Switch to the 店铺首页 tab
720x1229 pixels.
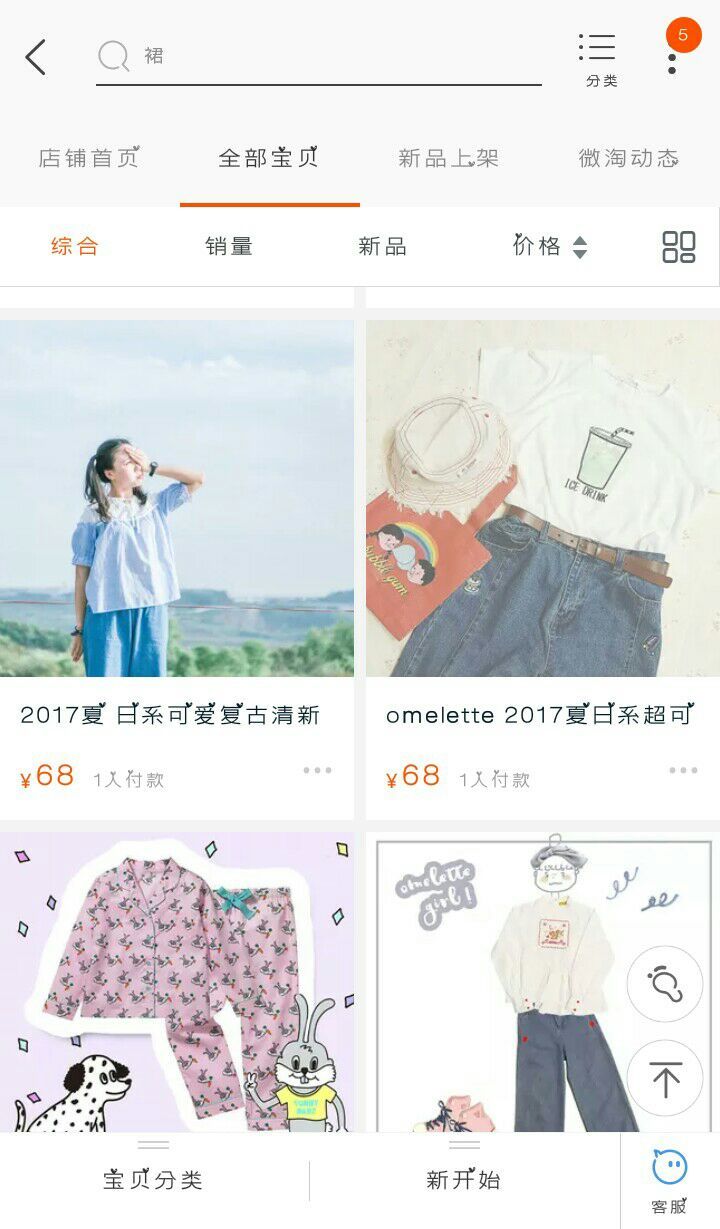point(89,158)
